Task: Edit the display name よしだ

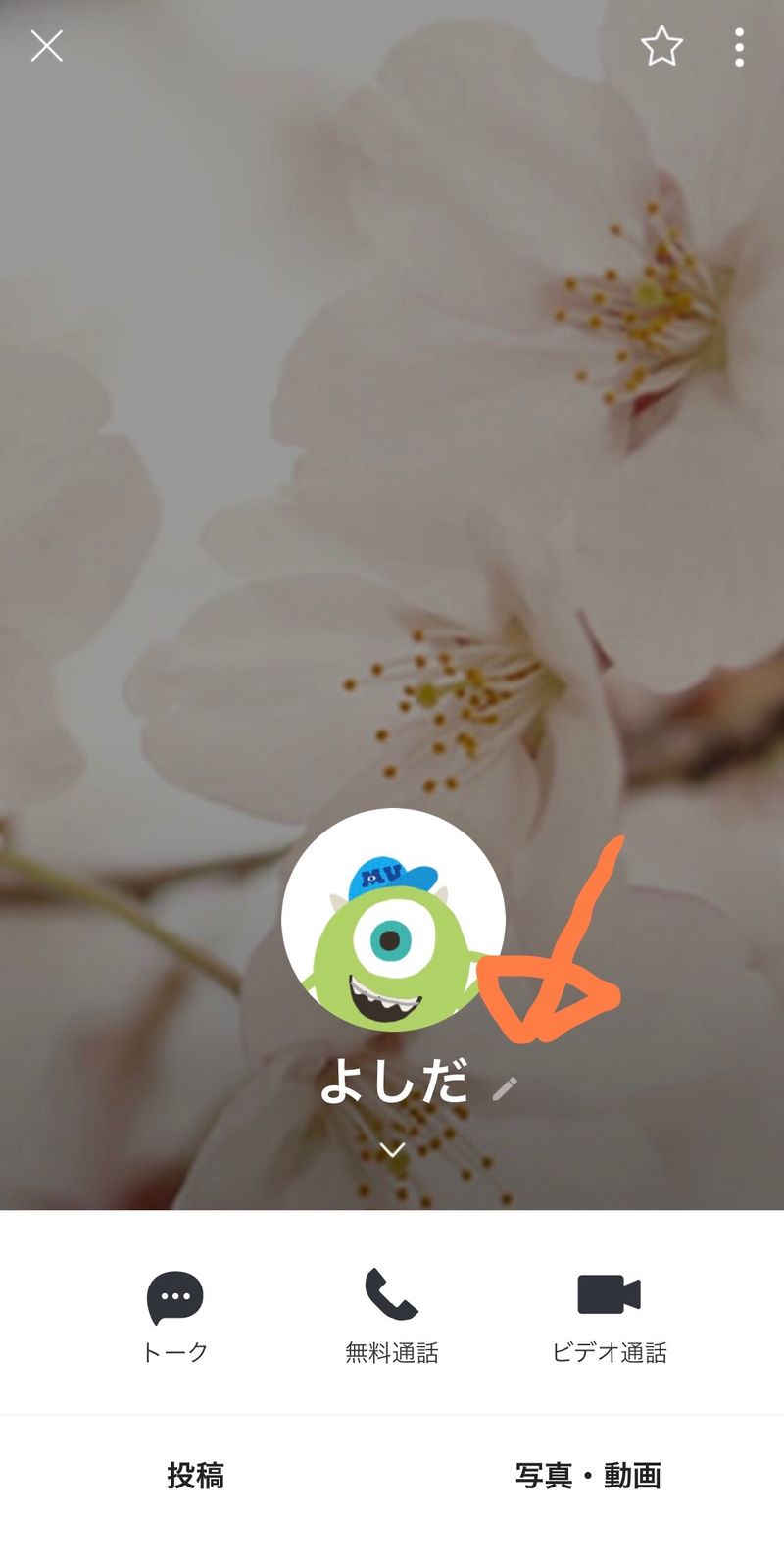Action: [505, 1087]
